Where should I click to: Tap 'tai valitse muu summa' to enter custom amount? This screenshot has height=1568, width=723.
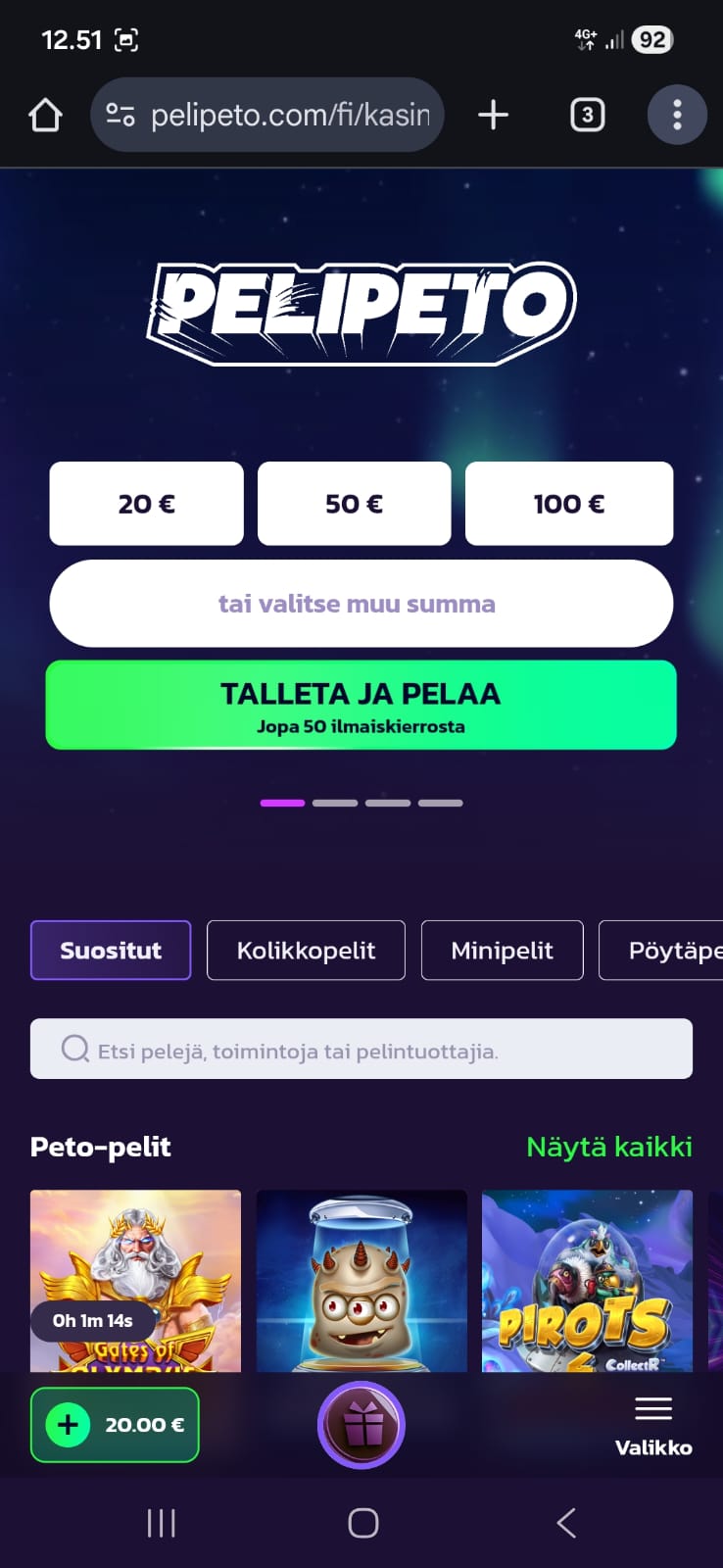pyautogui.click(x=361, y=604)
